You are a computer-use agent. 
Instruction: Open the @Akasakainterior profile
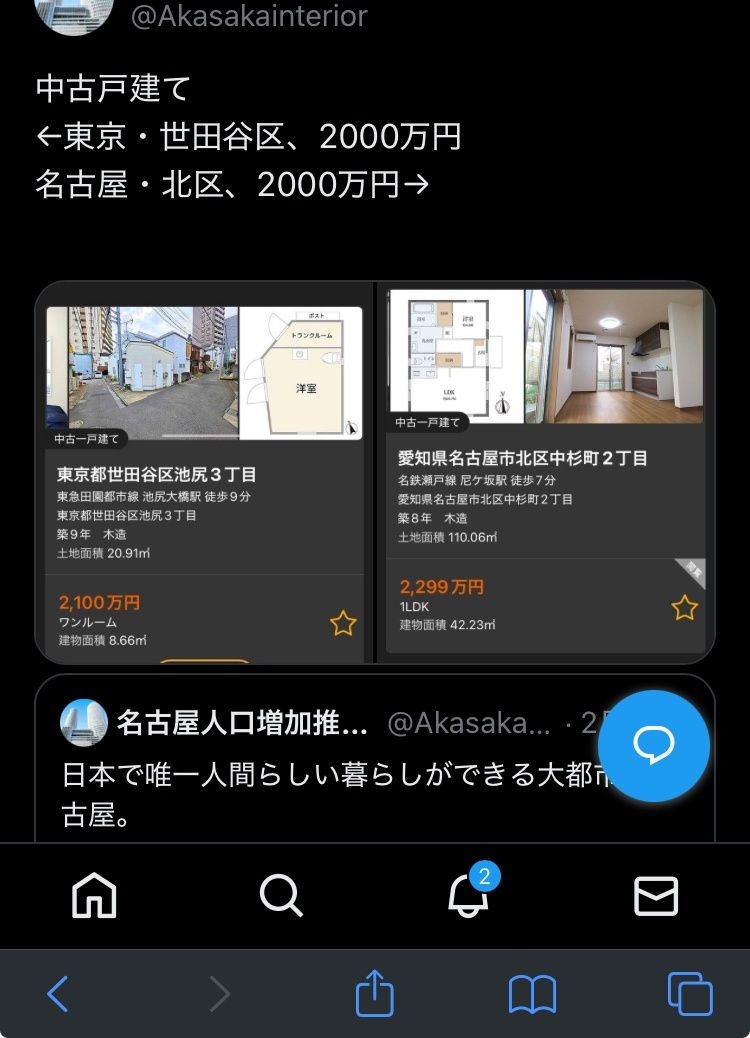tap(249, 16)
